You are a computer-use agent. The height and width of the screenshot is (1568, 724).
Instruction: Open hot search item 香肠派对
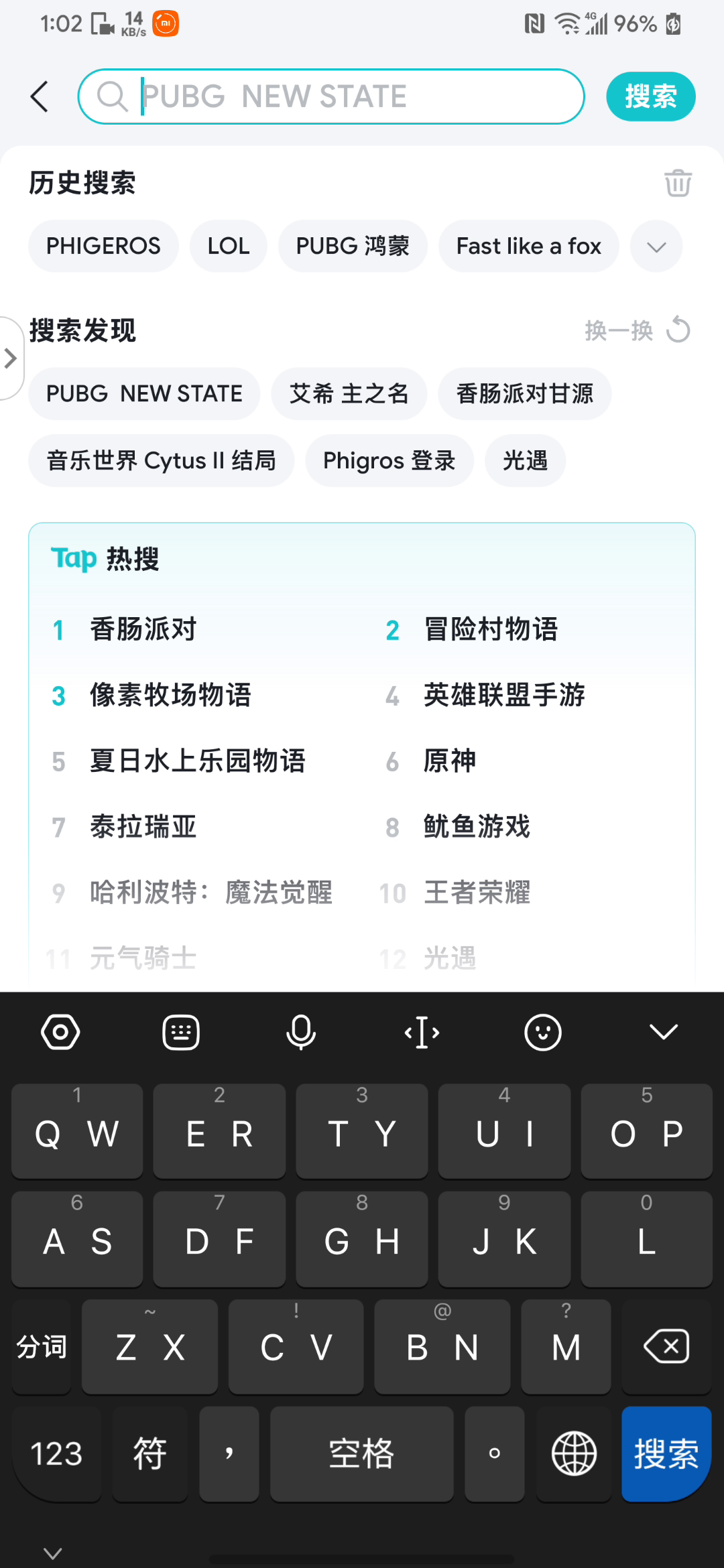(x=143, y=629)
